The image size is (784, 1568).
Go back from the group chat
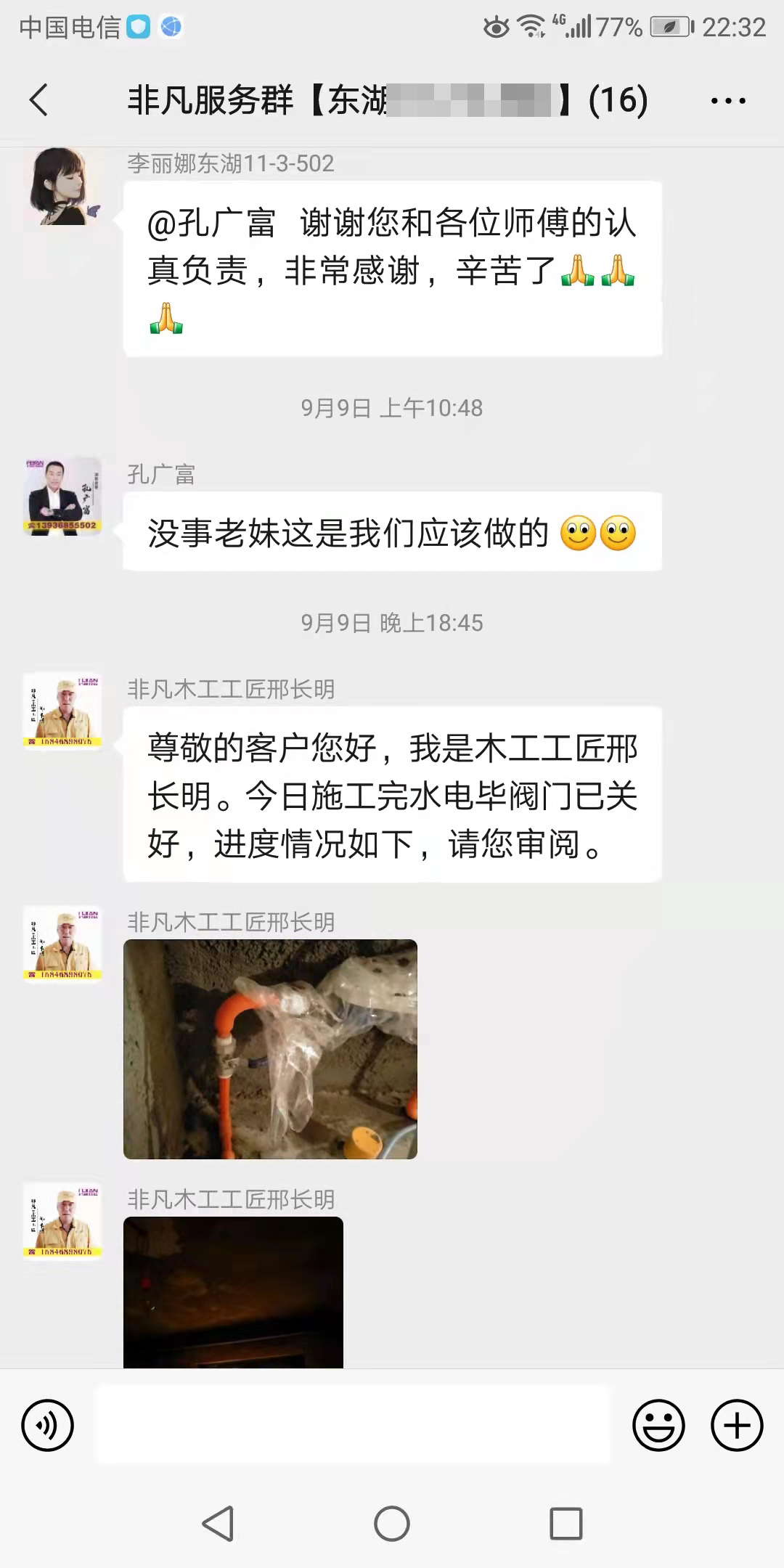pos(39,99)
